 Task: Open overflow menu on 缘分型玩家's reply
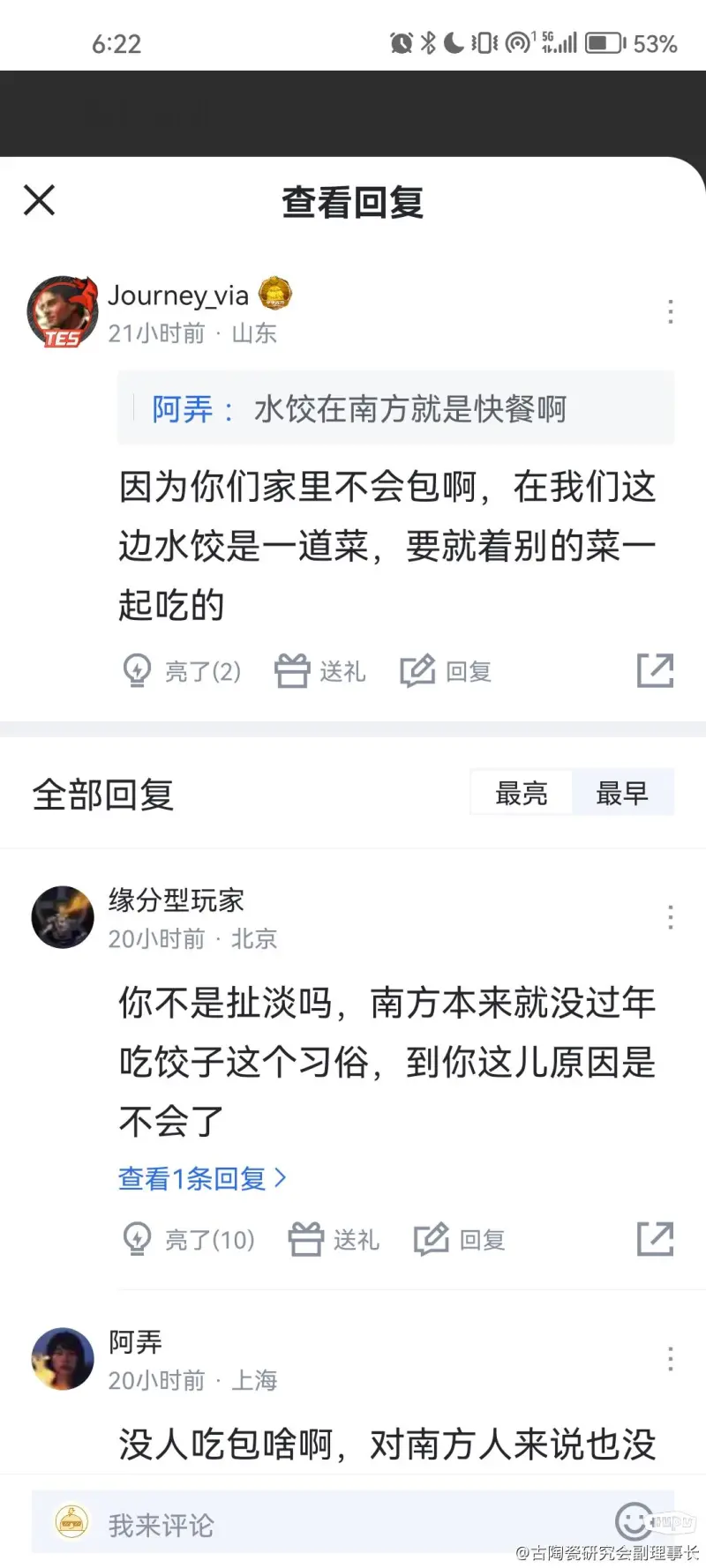coord(671,917)
